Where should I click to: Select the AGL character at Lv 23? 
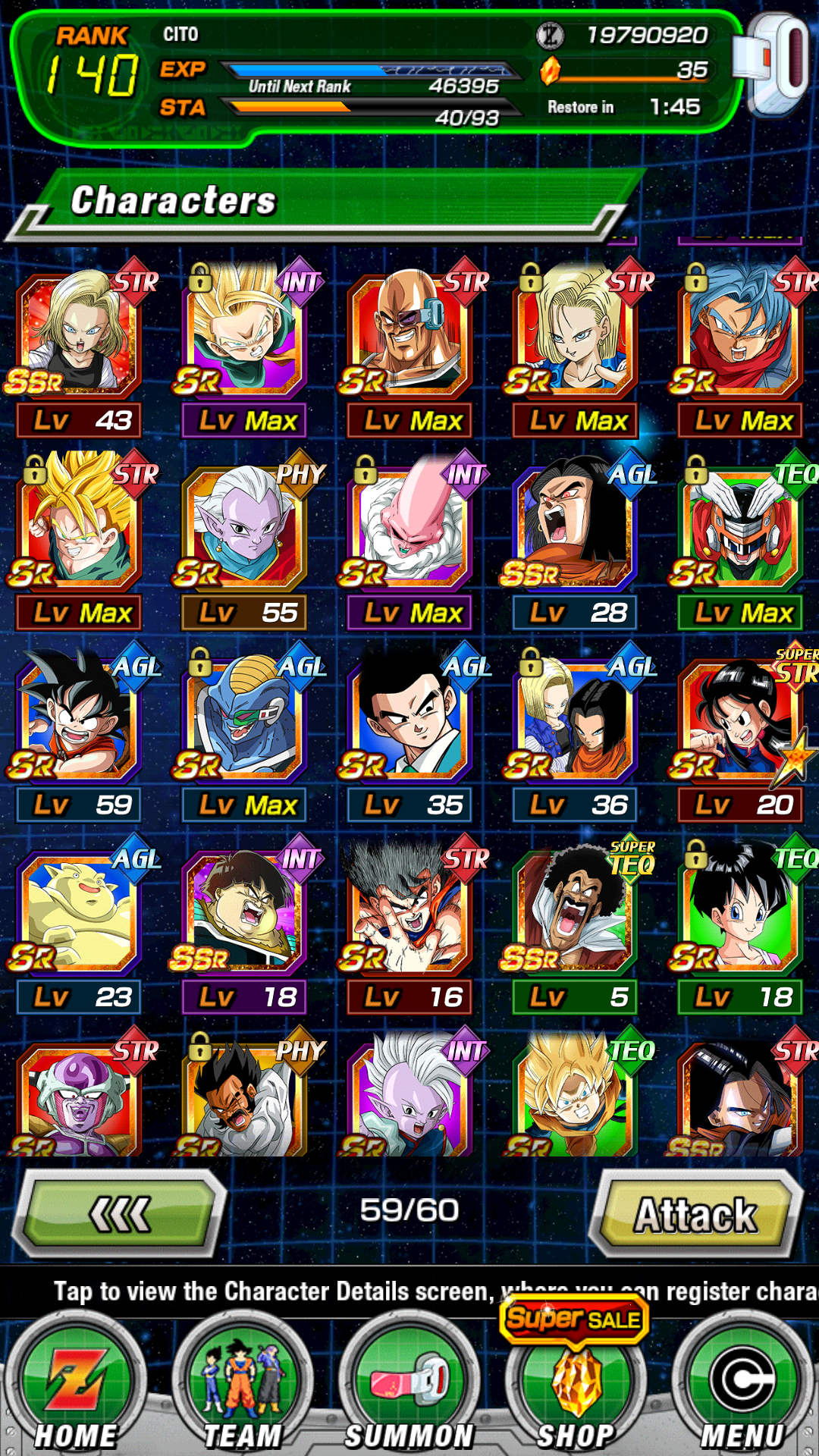tap(79, 929)
